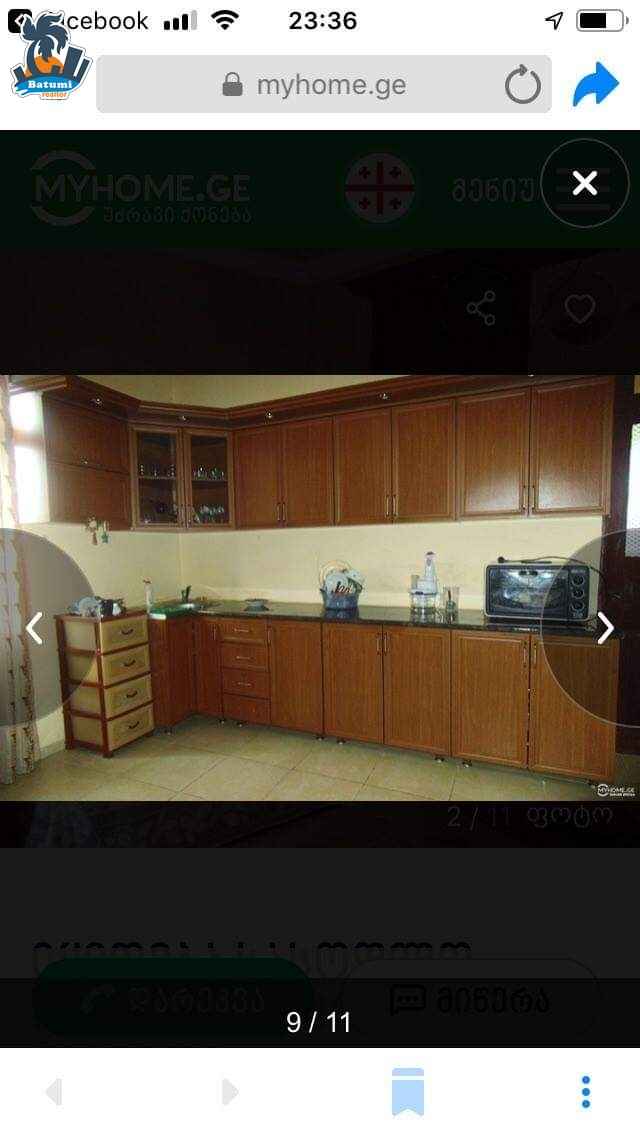
Task: Bookmark this page in the browser
Action: [x=408, y=1091]
